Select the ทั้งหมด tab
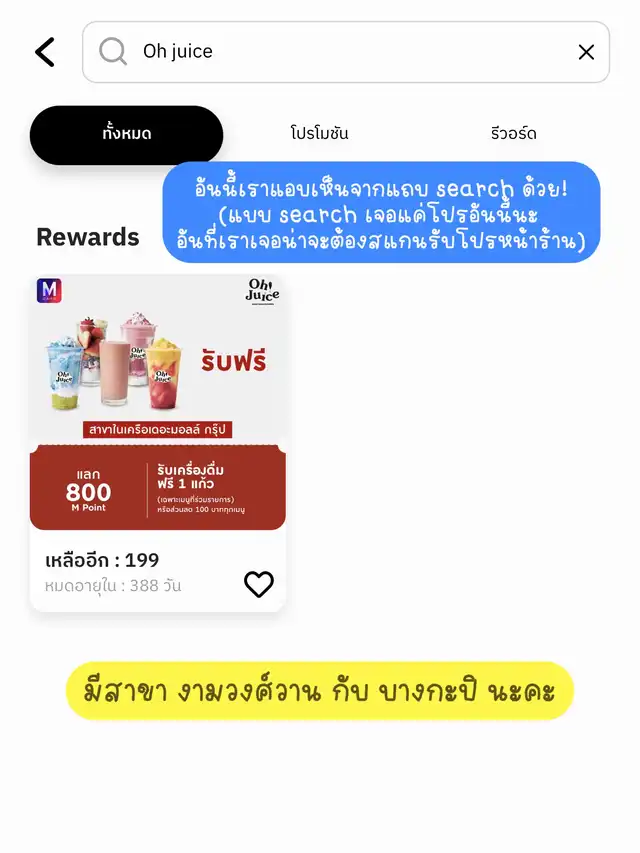Screen dimensions: 640x853 126,134
